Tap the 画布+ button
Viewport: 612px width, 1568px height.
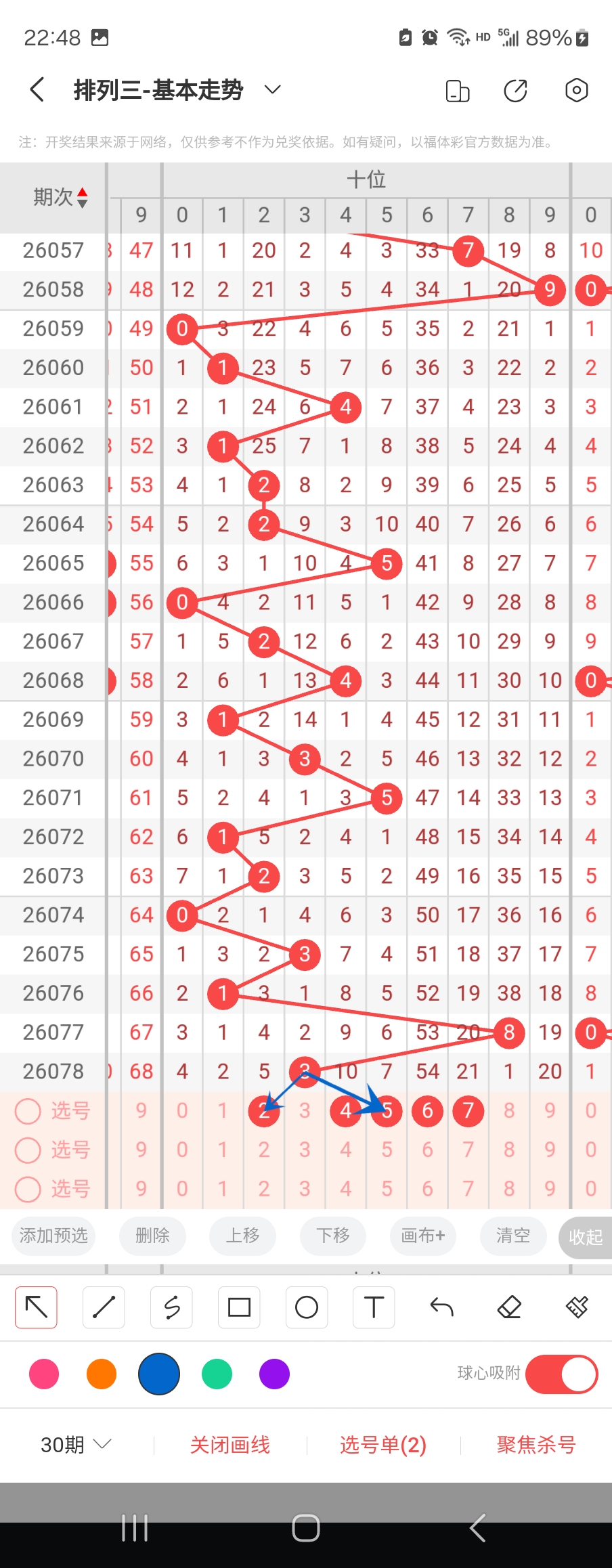pyautogui.click(x=423, y=1236)
